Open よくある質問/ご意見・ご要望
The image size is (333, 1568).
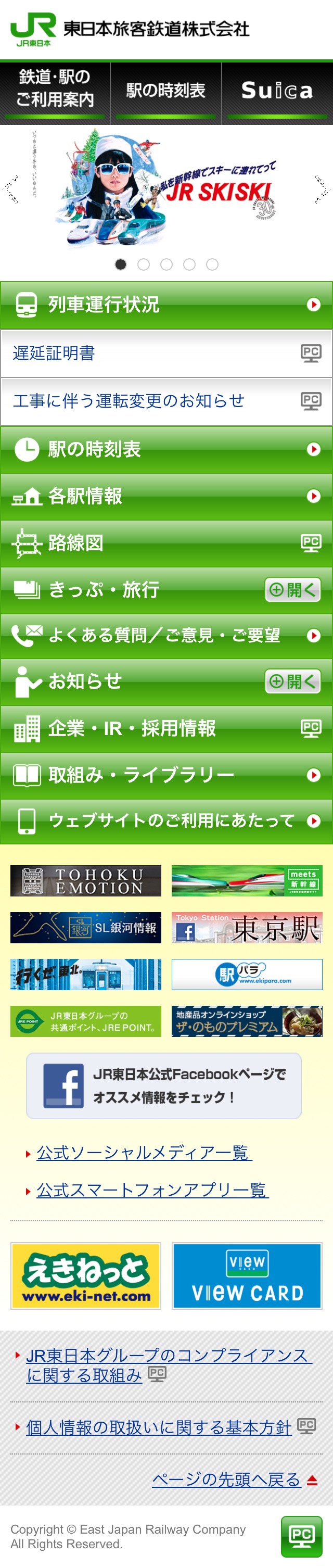pyautogui.click(x=166, y=636)
